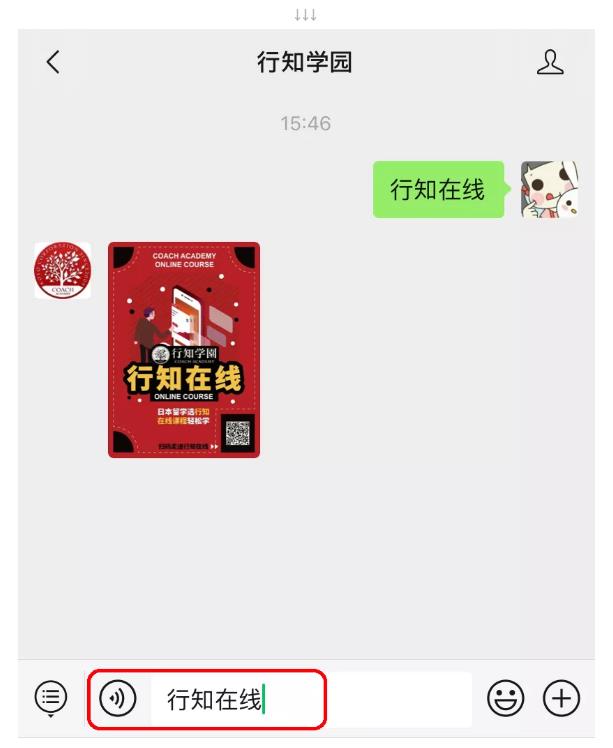Switch to voice message input
The height and width of the screenshot is (748, 613).
[118, 699]
